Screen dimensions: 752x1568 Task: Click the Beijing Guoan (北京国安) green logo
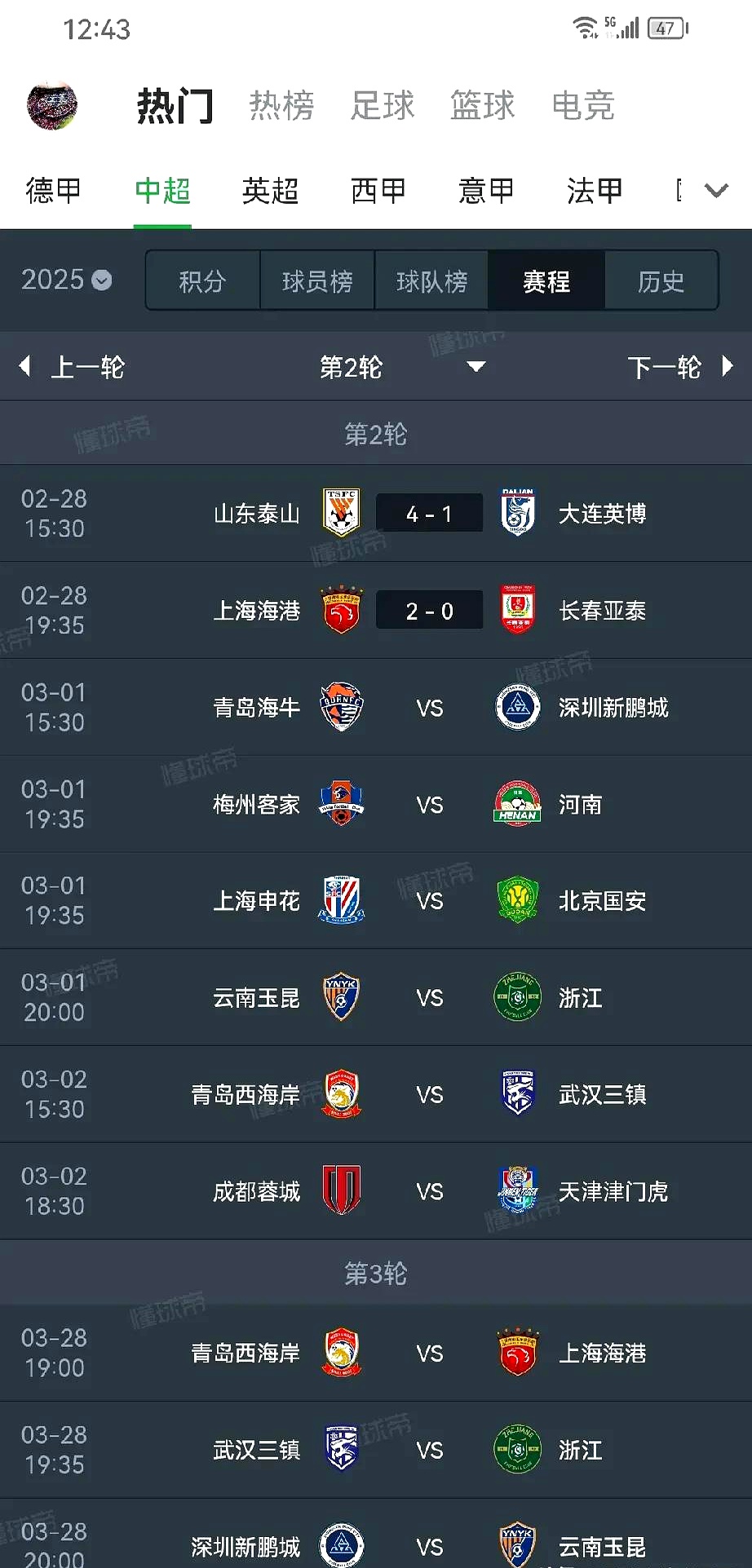517,900
